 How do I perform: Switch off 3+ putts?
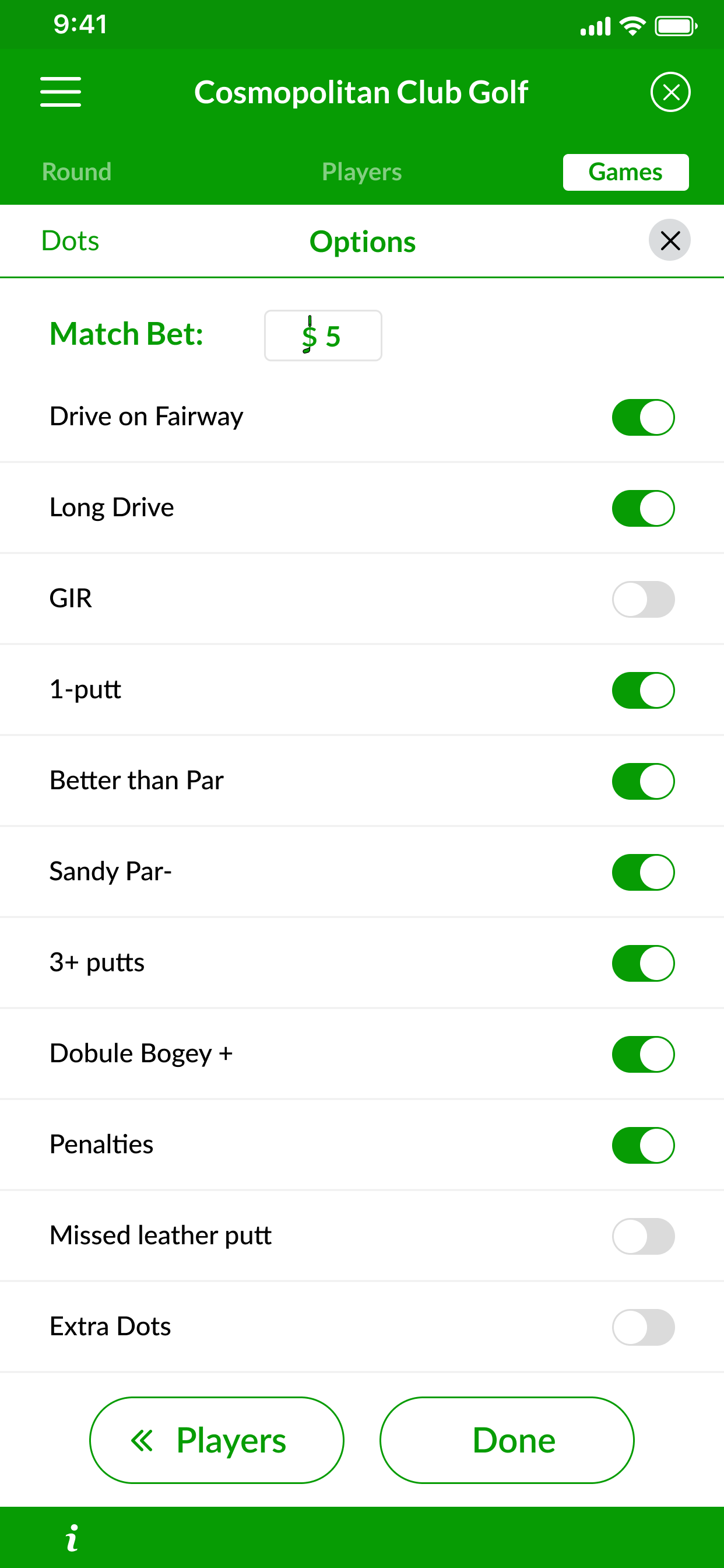click(643, 963)
